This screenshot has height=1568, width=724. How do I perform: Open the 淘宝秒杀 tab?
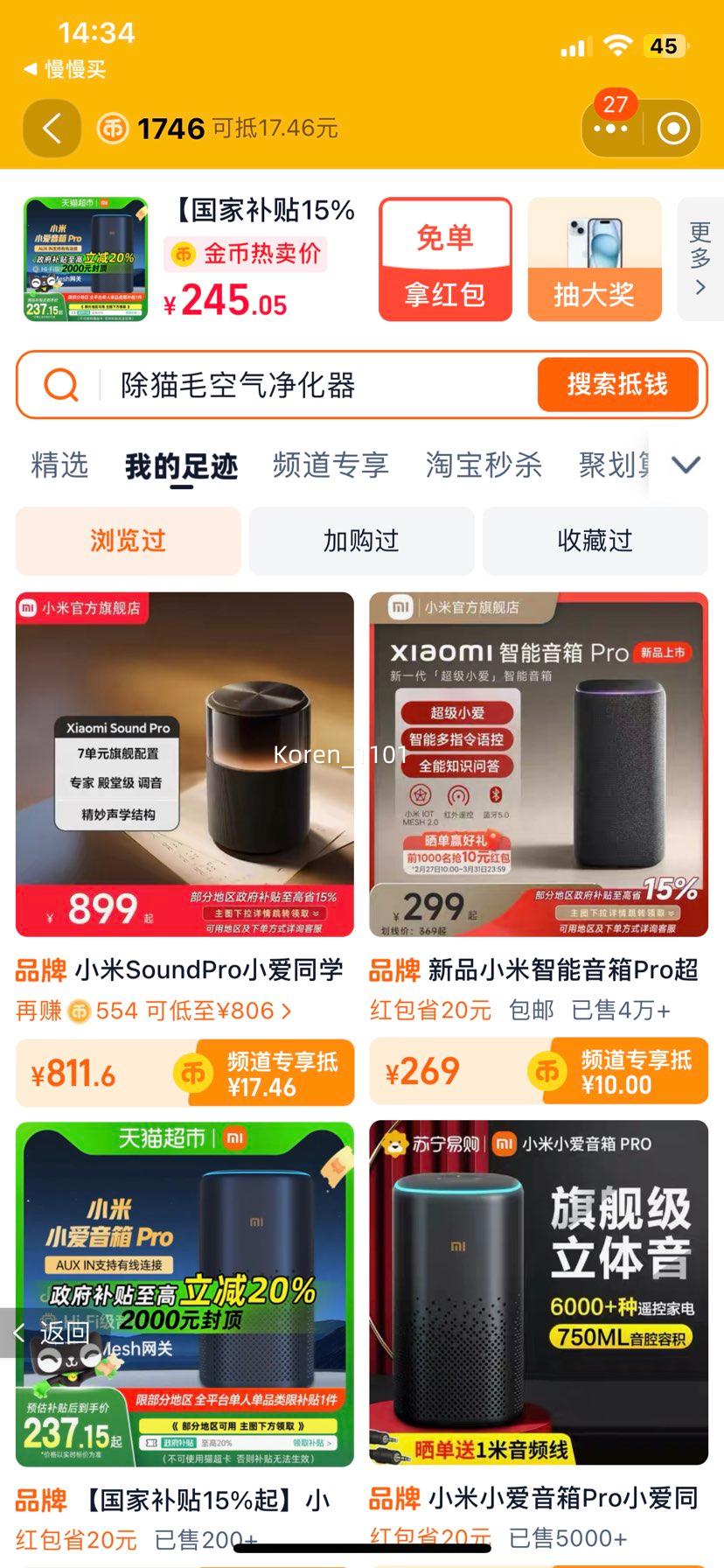tap(484, 465)
